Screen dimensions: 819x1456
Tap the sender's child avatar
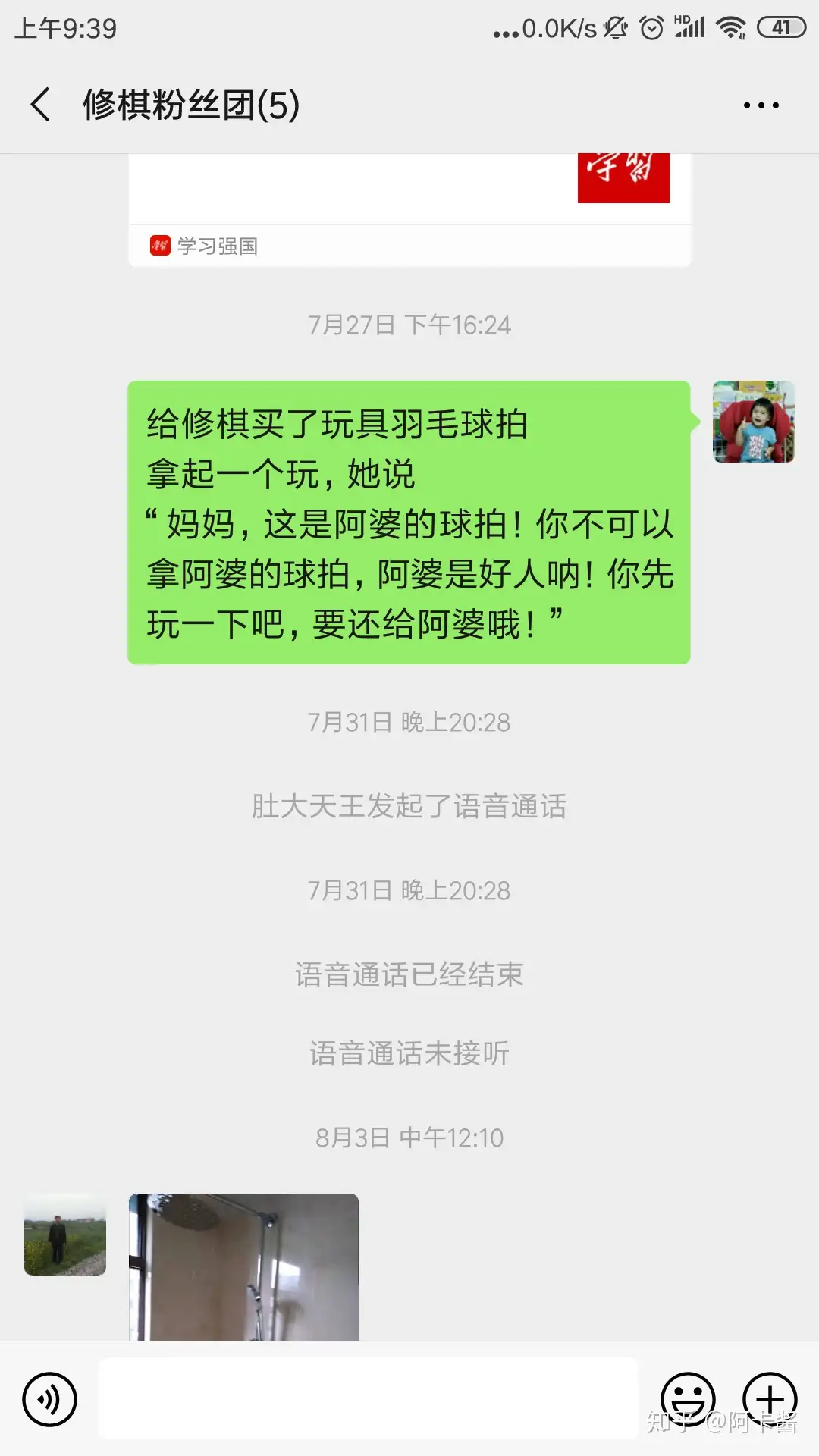pyautogui.click(x=753, y=422)
